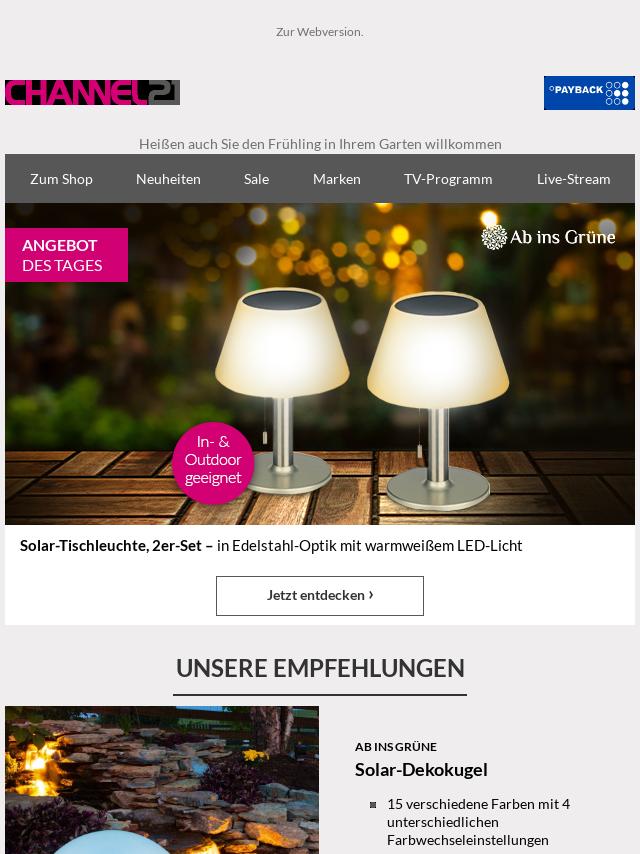Open the Solar-Tischleuchte offer banner
This screenshot has width=640, height=854.
[320, 364]
